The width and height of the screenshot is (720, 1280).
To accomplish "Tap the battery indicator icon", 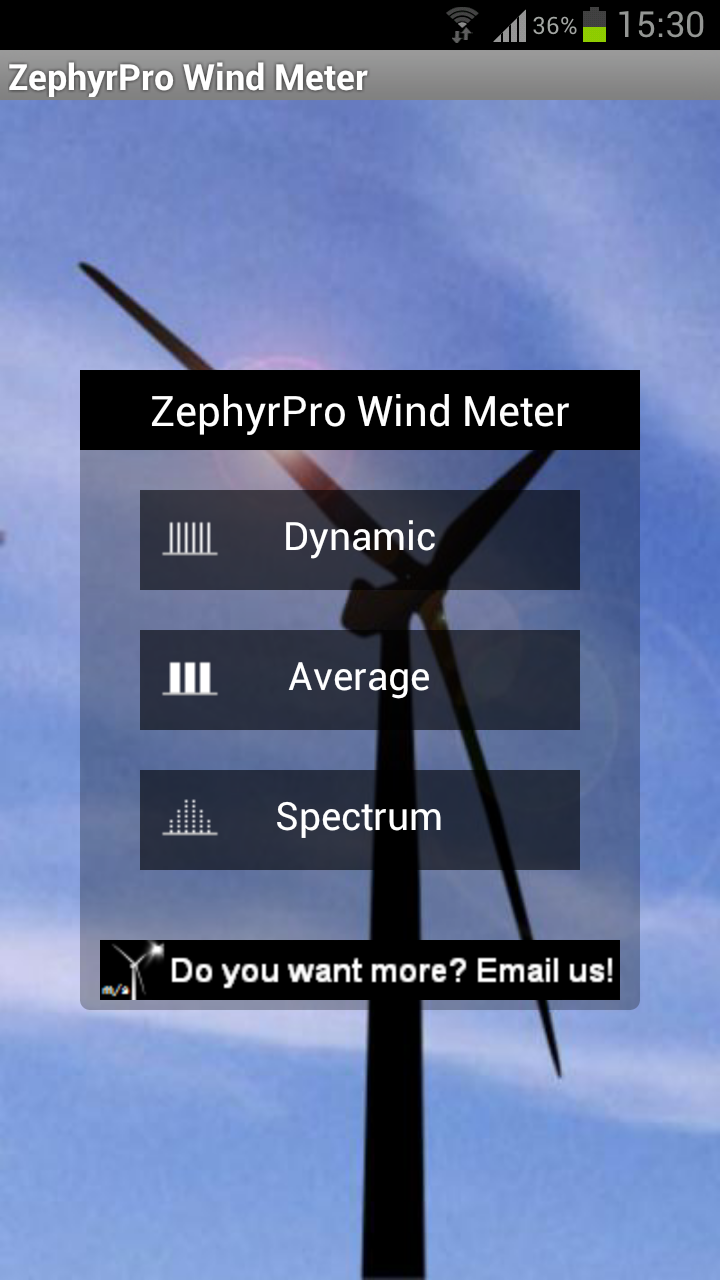I will click(596, 22).
